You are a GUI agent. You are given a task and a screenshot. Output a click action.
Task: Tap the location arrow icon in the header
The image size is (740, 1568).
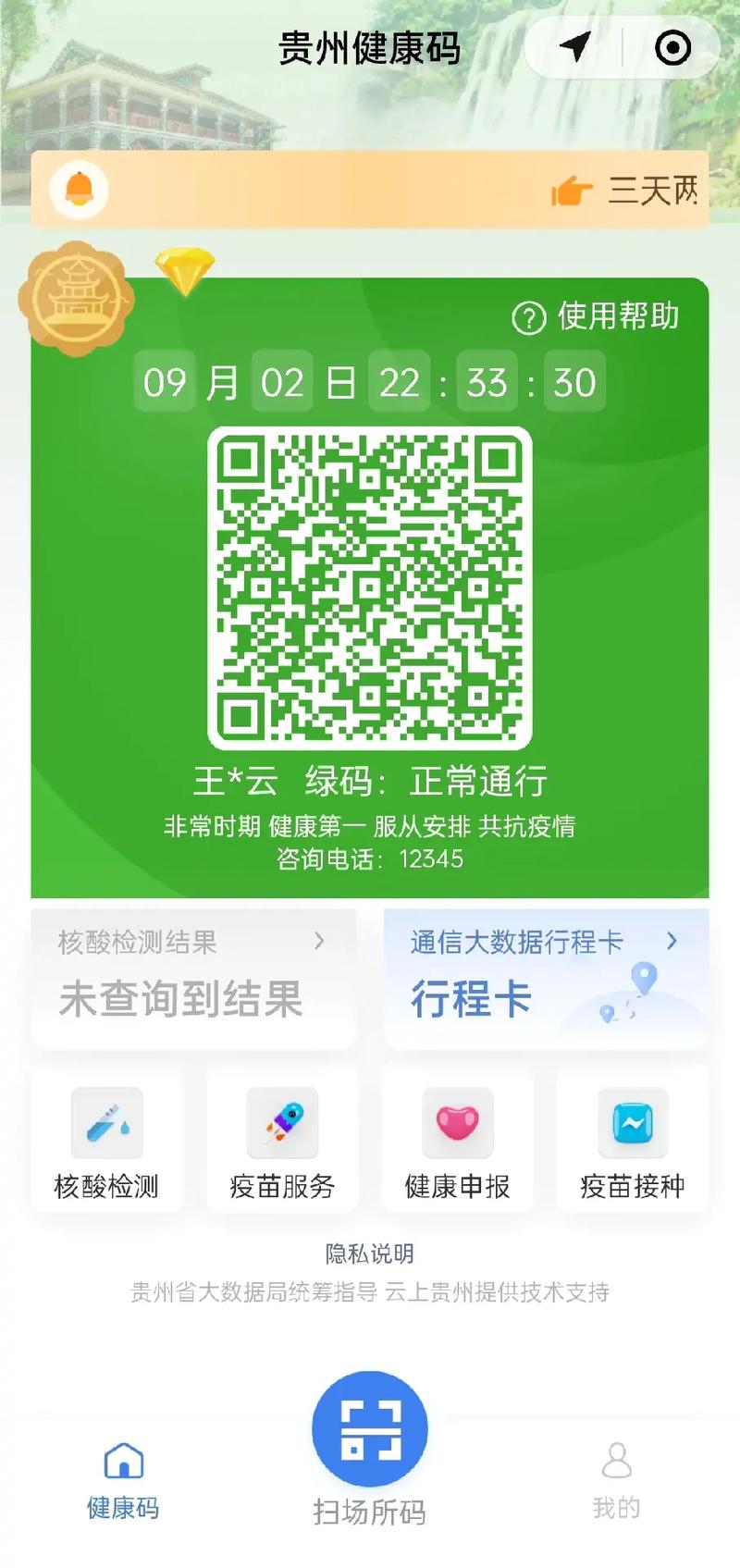pos(574,46)
